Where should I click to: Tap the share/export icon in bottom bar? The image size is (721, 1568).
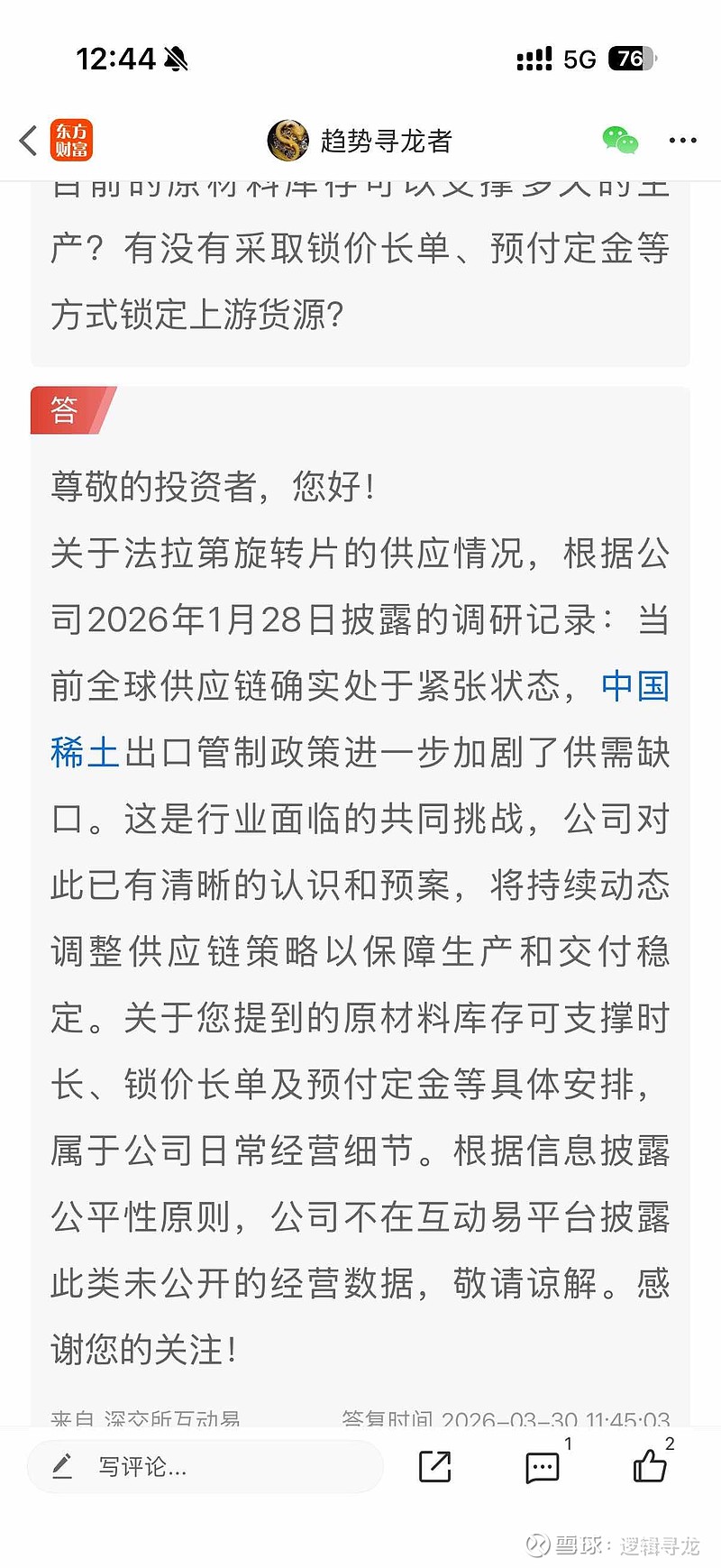tap(434, 1467)
